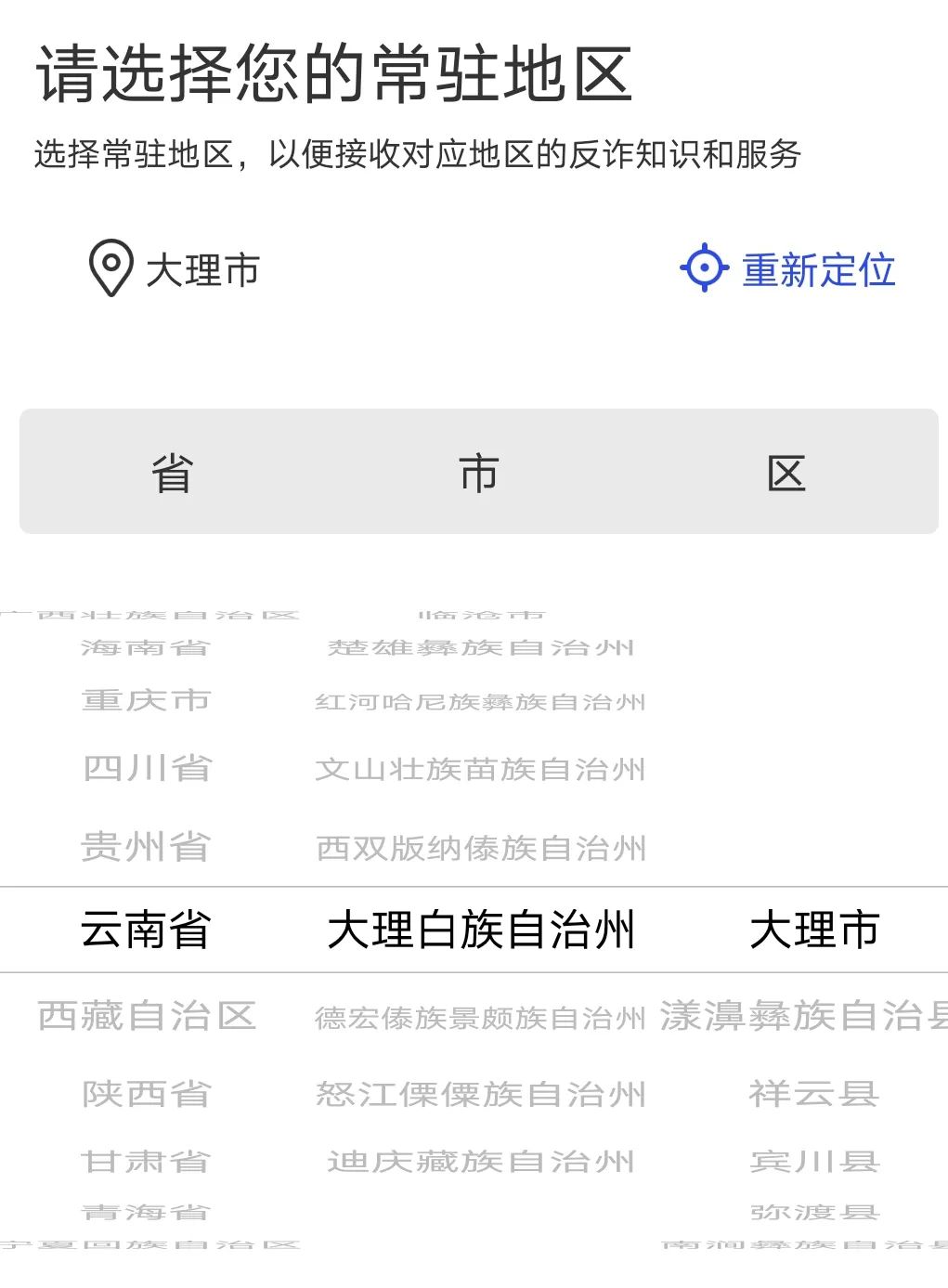
Task: Choose 甘肃省 in province picker
Action: [147, 1162]
